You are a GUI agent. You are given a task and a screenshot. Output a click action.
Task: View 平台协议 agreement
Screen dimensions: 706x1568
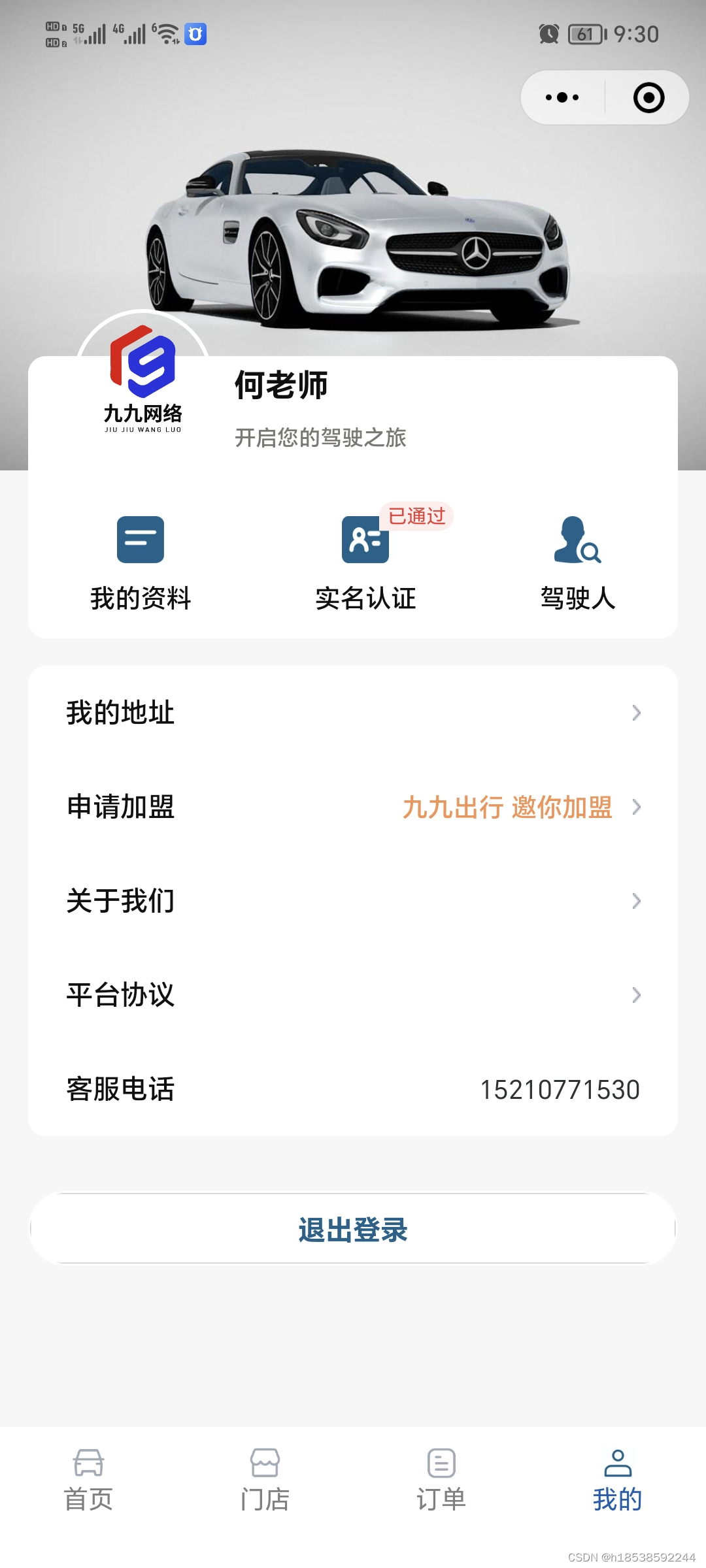click(x=353, y=995)
